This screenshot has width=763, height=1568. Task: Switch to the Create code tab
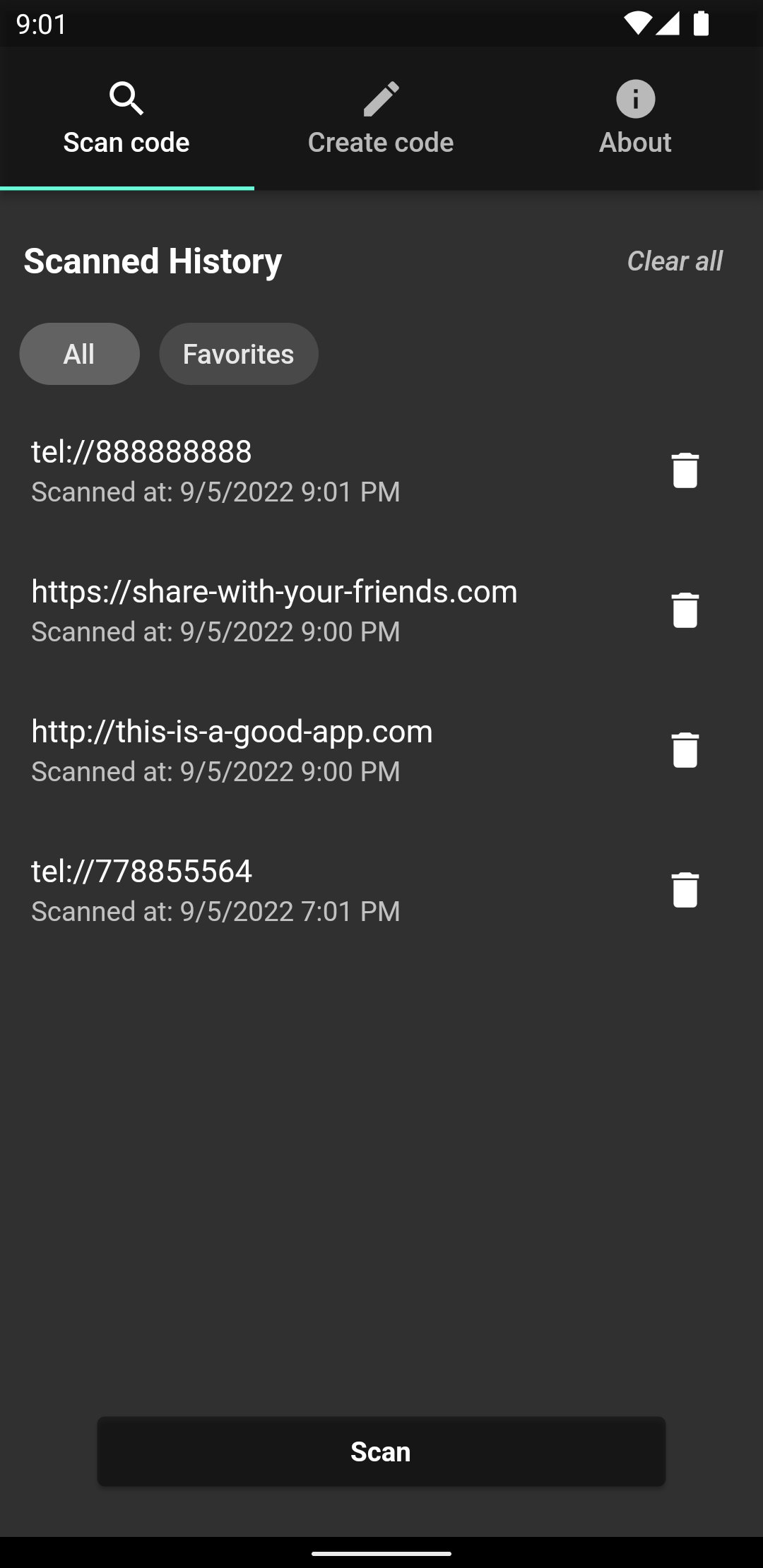click(381, 119)
